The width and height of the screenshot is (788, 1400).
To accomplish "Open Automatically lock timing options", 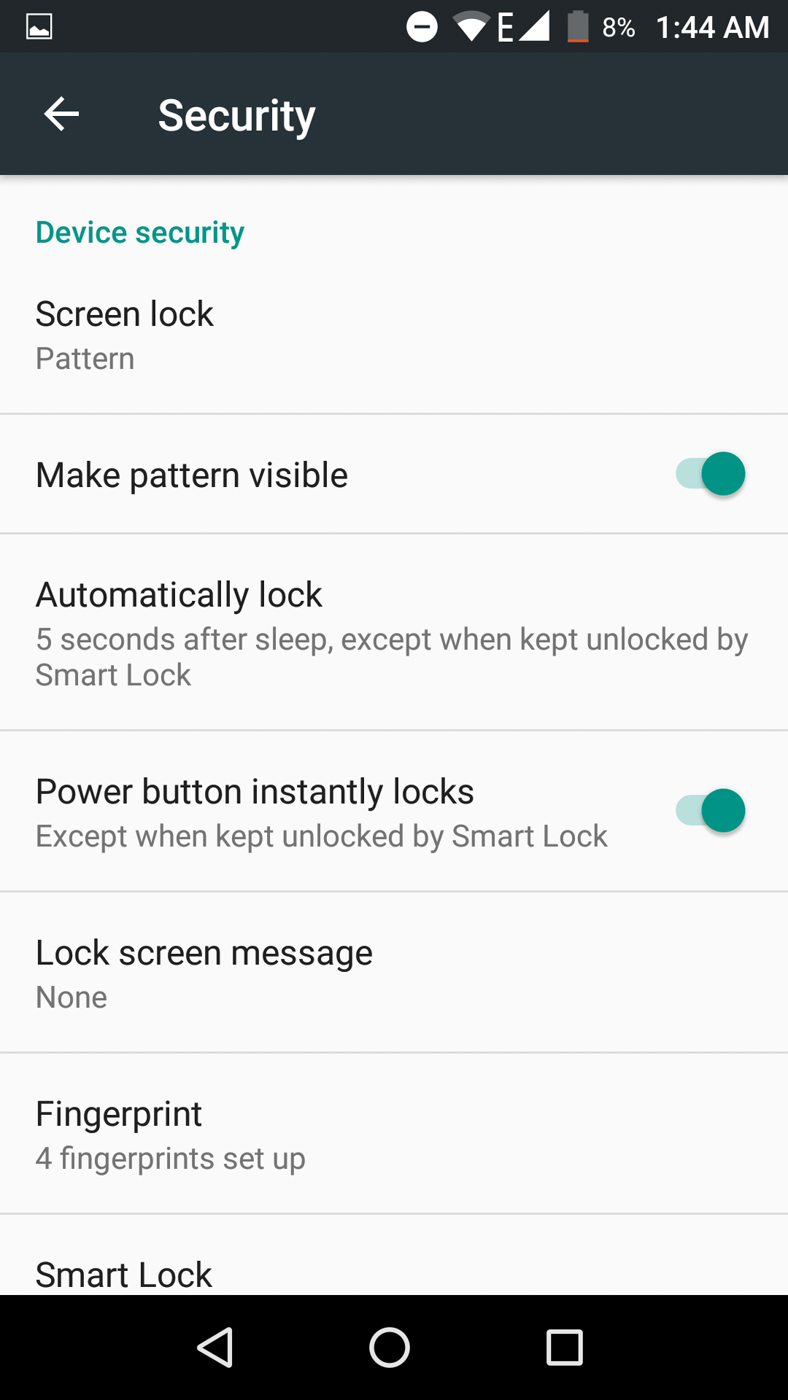I will tap(394, 632).
